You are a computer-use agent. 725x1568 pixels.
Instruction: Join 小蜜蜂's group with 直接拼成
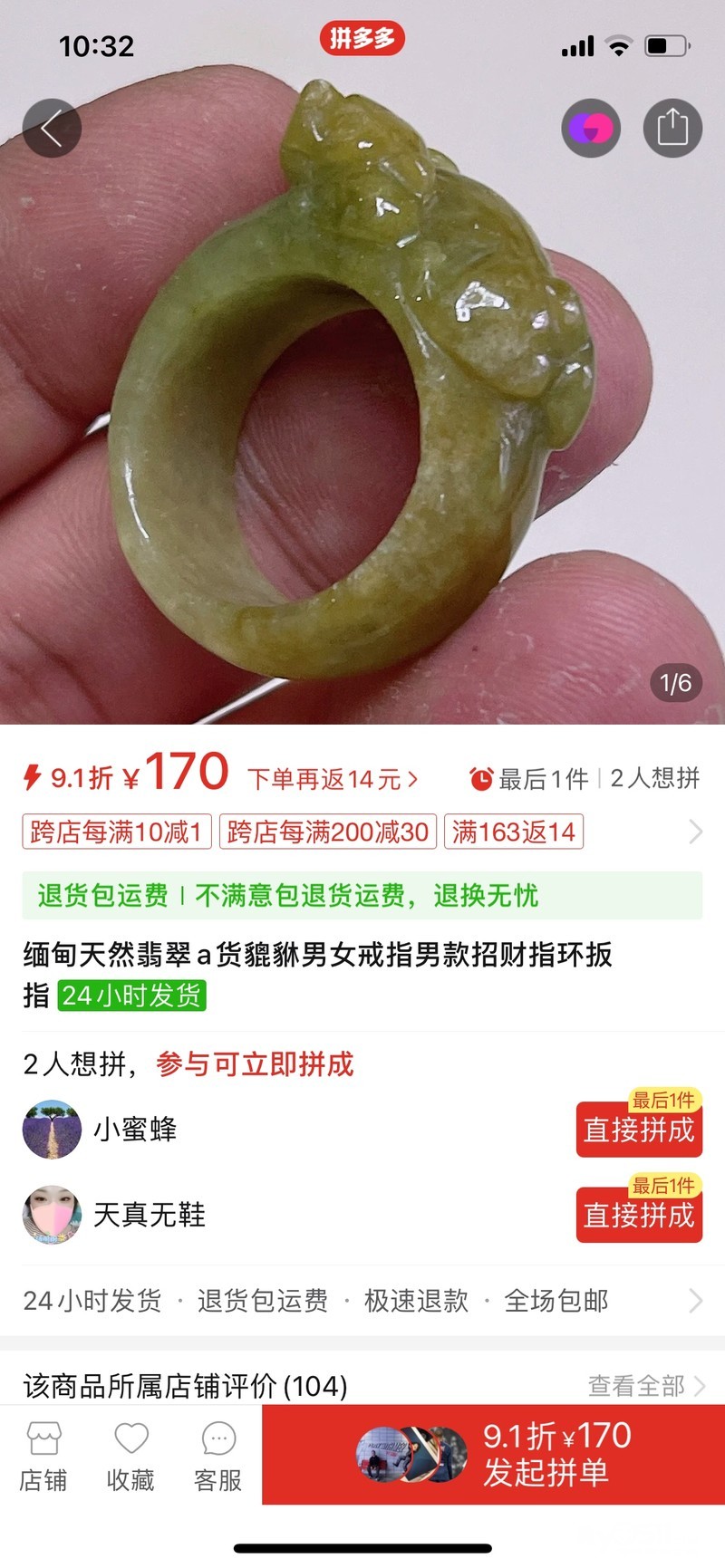[x=639, y=1130]
